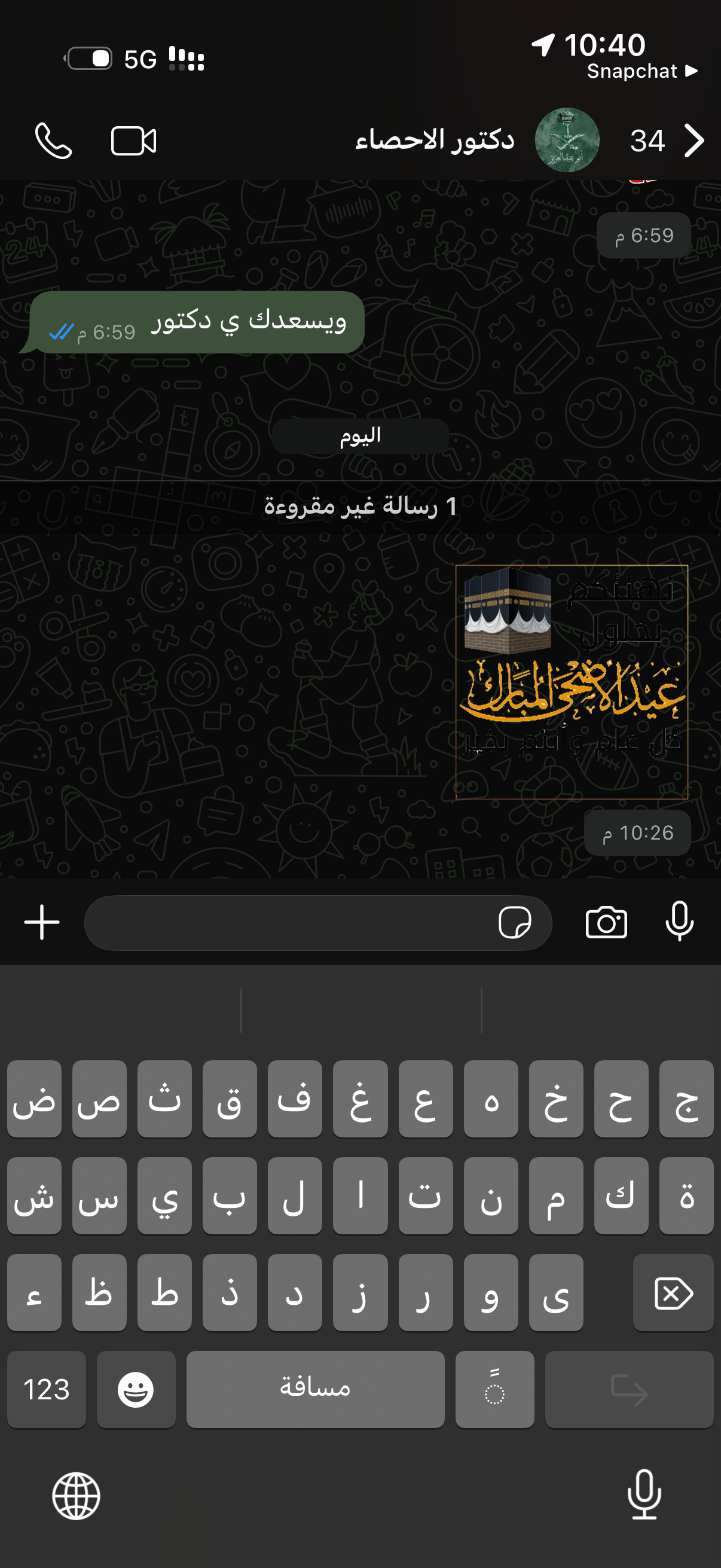
Task: Open the sticker picker
Action: 515,923
